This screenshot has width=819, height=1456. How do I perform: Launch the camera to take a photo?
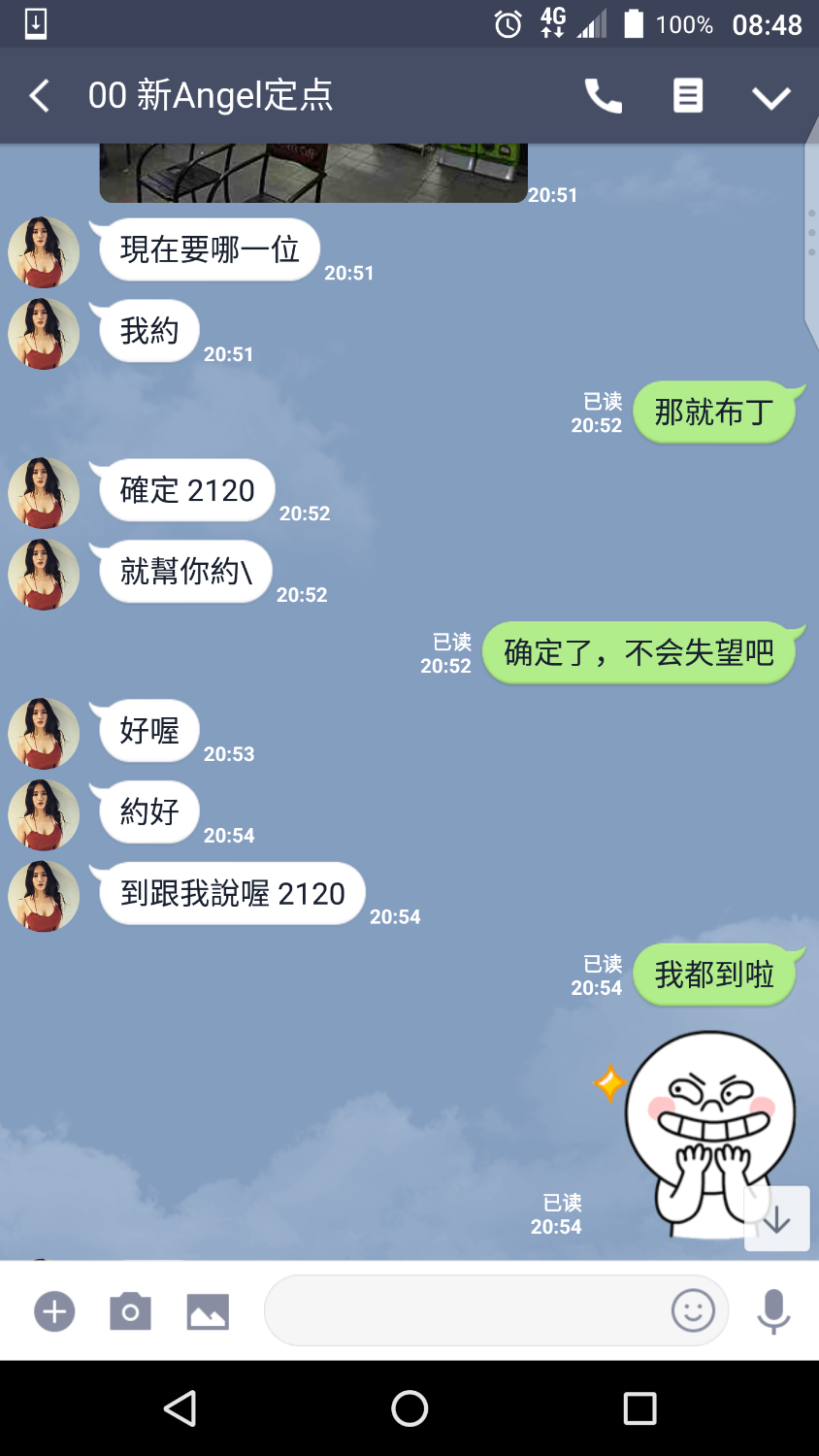[x=130, y=1311]
